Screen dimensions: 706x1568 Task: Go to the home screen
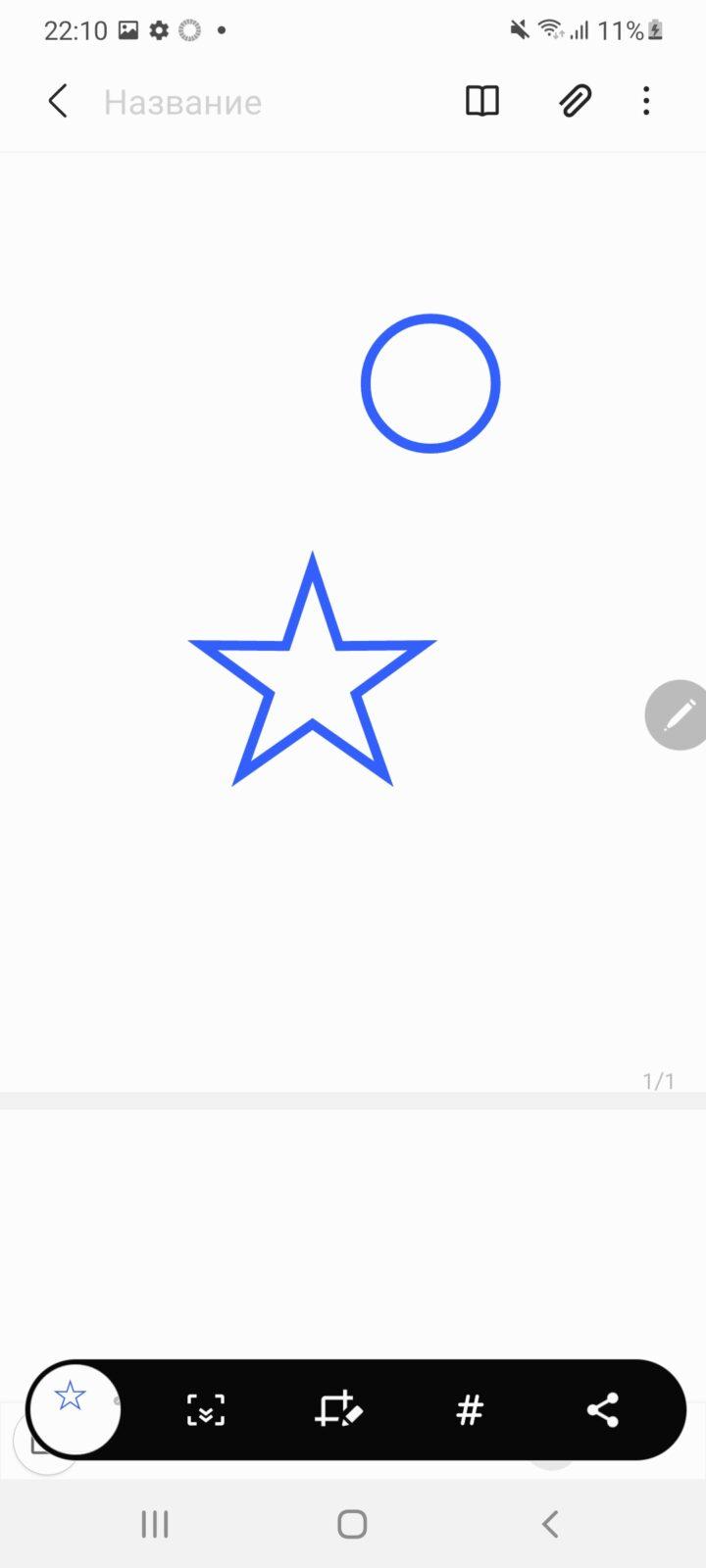[x=352, y=1524]
